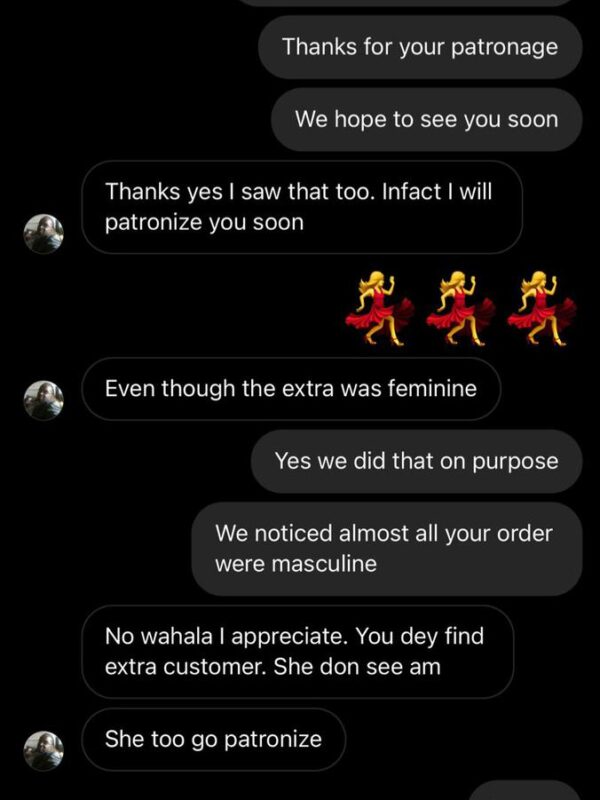The width and height of the screenshot is (600, 800).
Task: Tap profile picture next to "Even though the extra was feminine"
Action: pos(43,399)
